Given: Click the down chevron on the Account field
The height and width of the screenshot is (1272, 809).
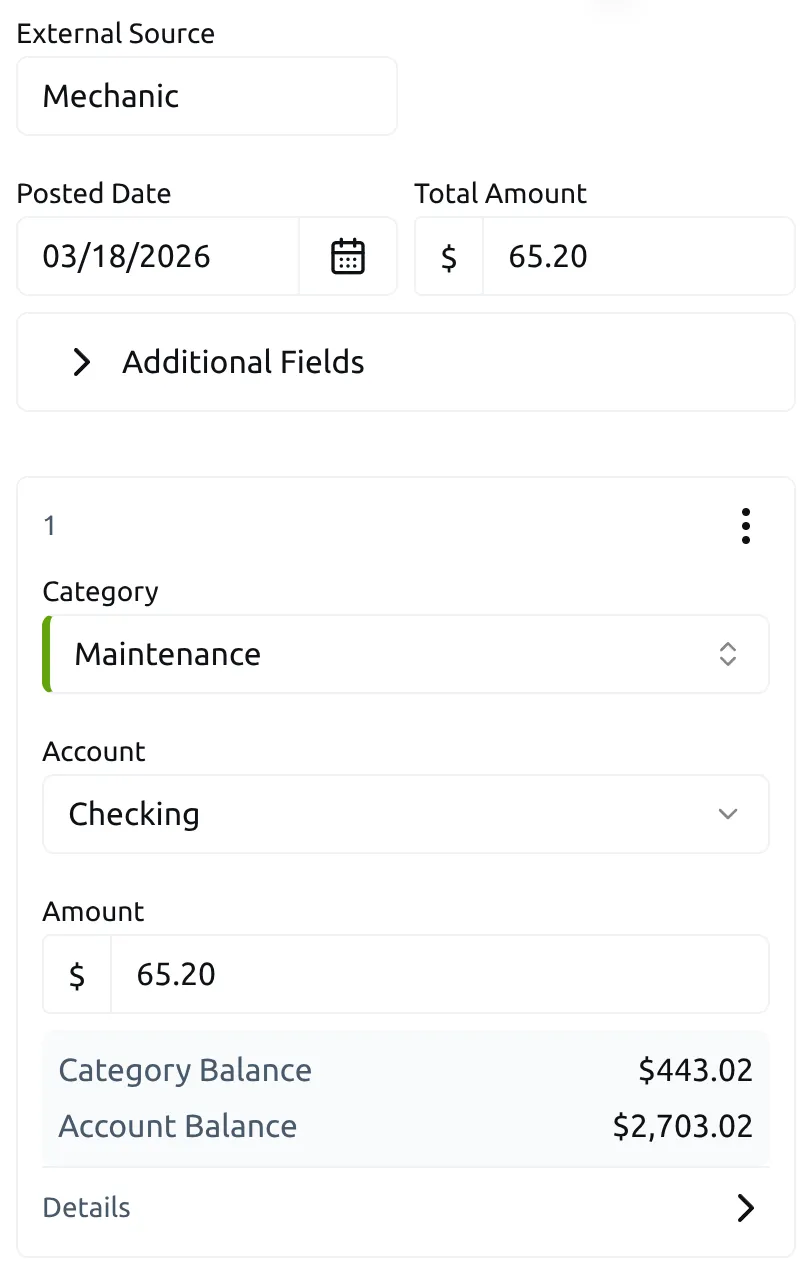Looking at the screenshot, I should (728, 814).
